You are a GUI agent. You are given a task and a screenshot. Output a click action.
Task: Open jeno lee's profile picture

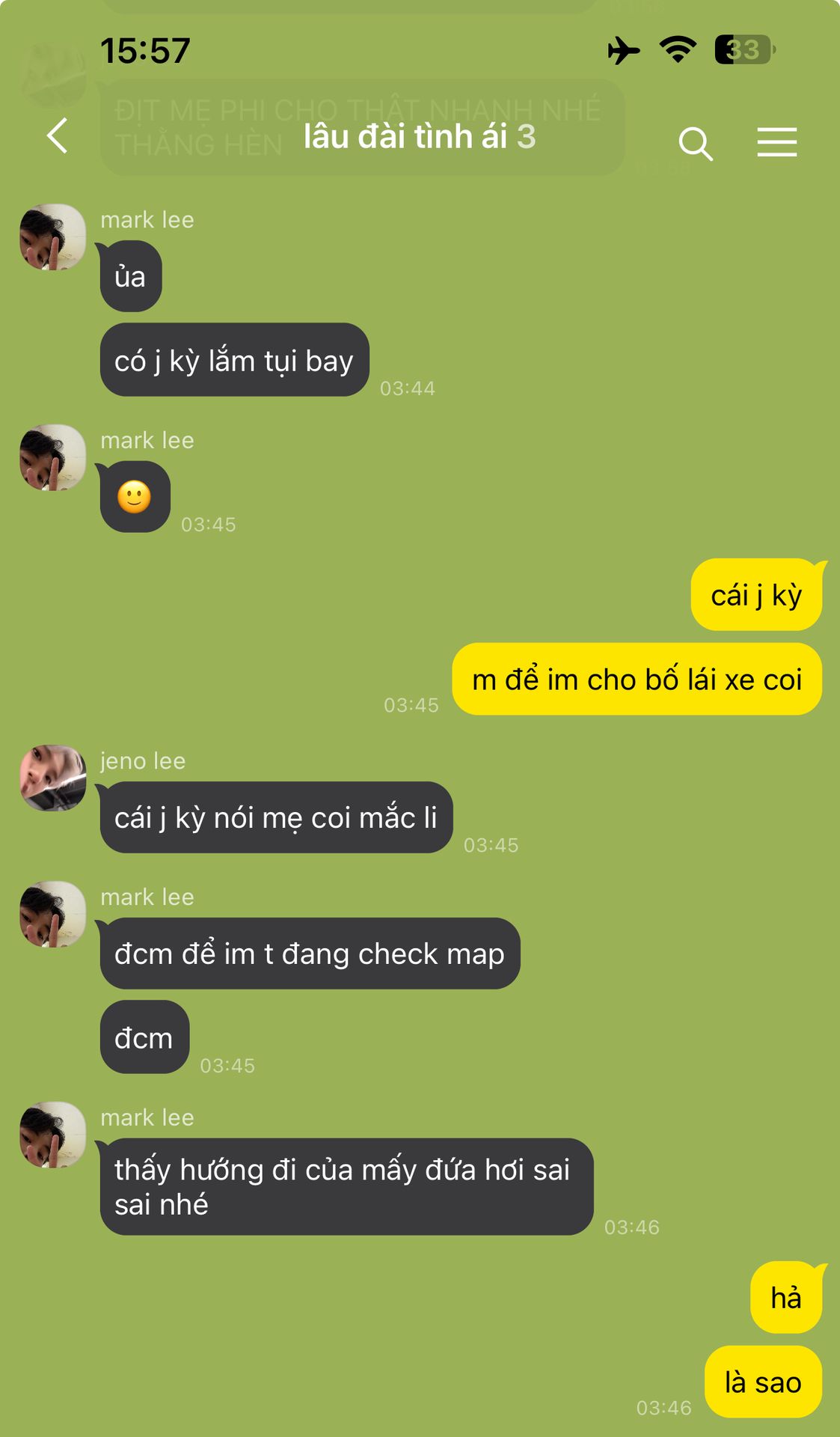pyautogui.click(x=52, y=778)
